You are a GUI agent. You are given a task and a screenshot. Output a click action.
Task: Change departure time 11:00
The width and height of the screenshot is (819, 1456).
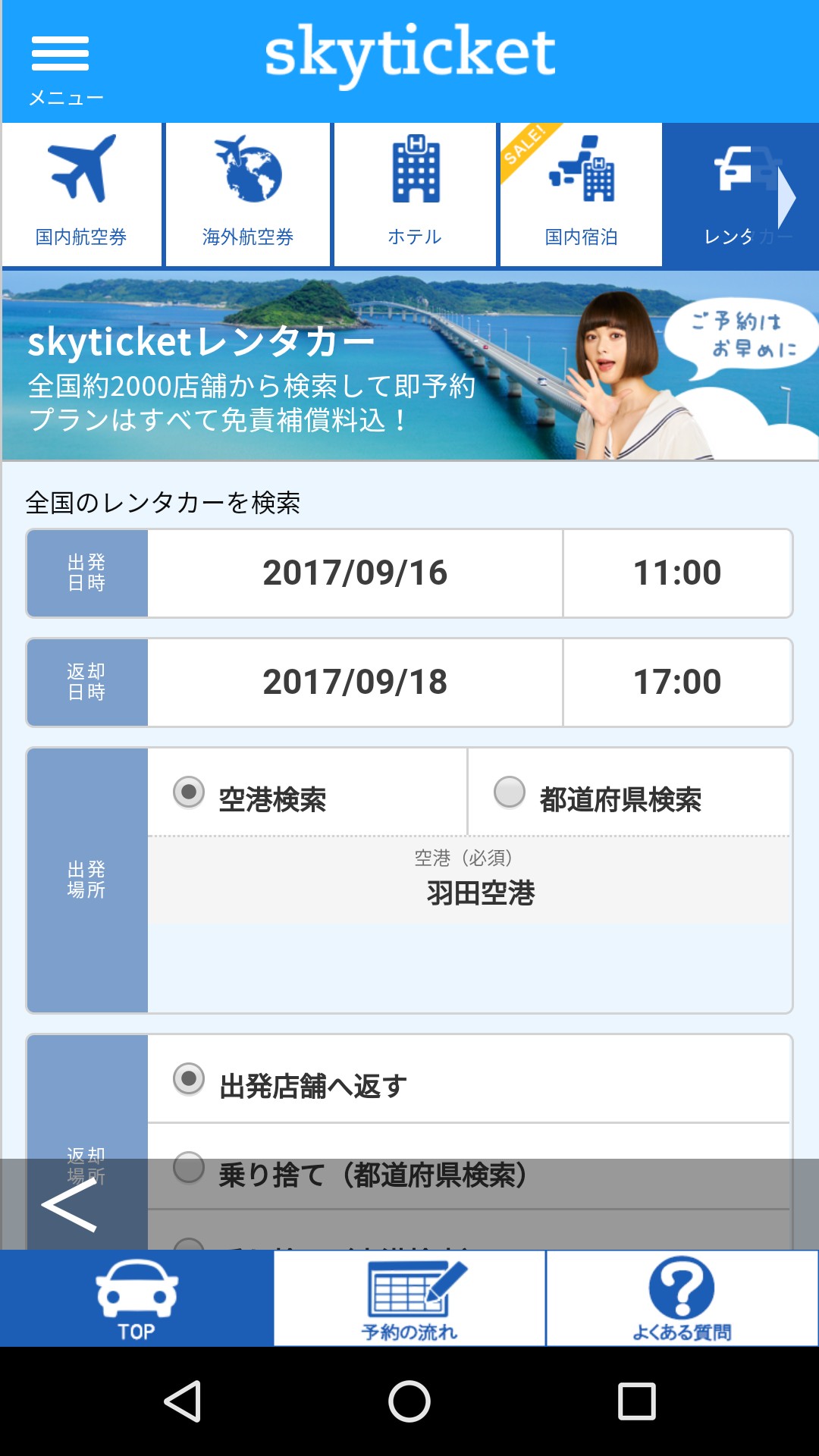click(x=677, y=573)
